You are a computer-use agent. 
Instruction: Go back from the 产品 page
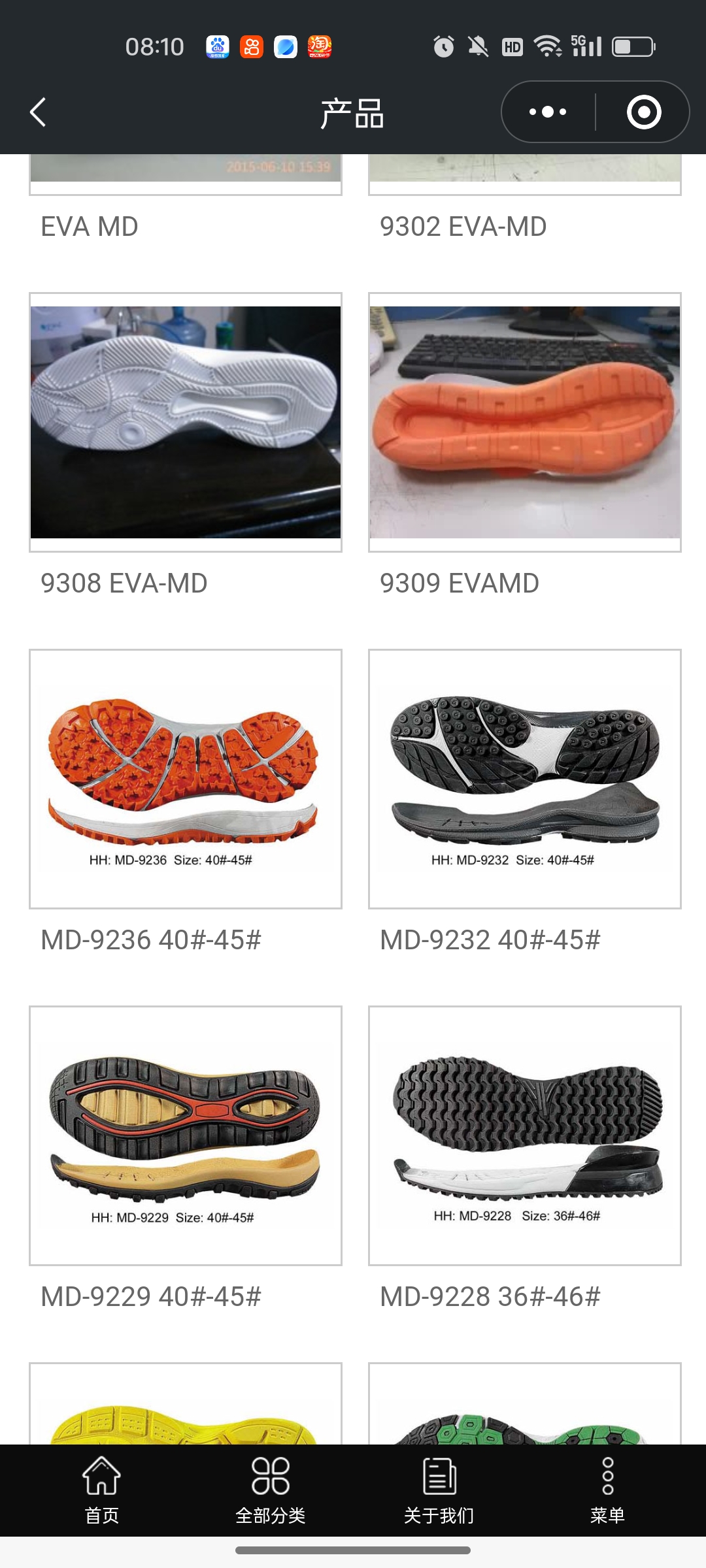38,112
